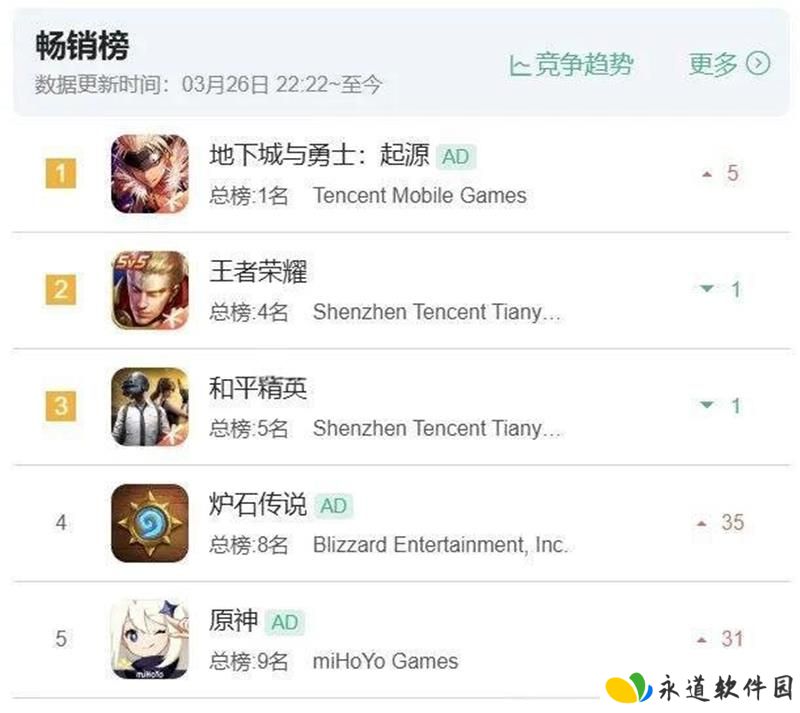This screenshot has height=713, width=800.
Task: View the 炉石传说 ranking entry
Action: click(258, 505)
